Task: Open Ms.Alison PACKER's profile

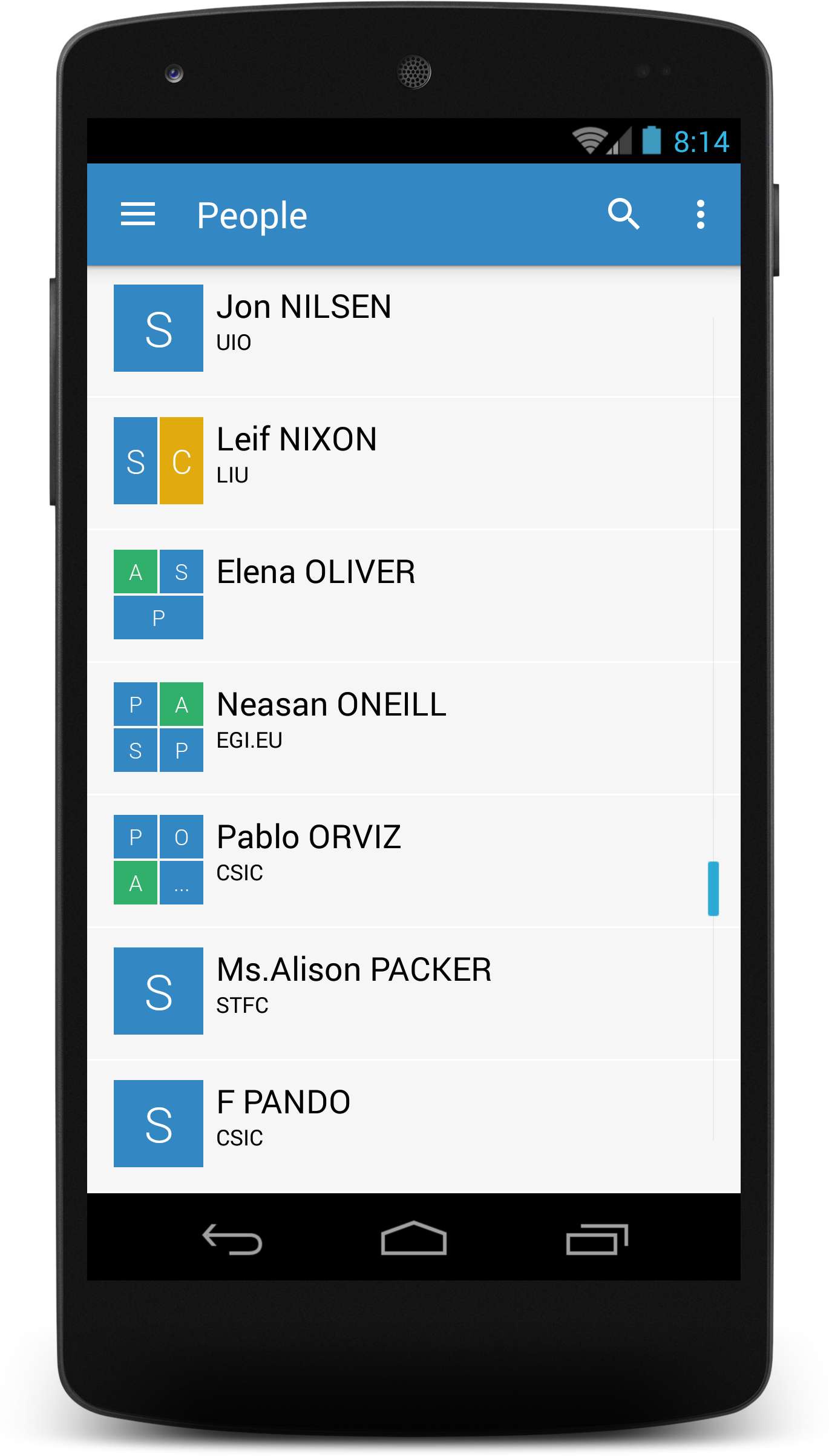Action: tap(414, 993)
